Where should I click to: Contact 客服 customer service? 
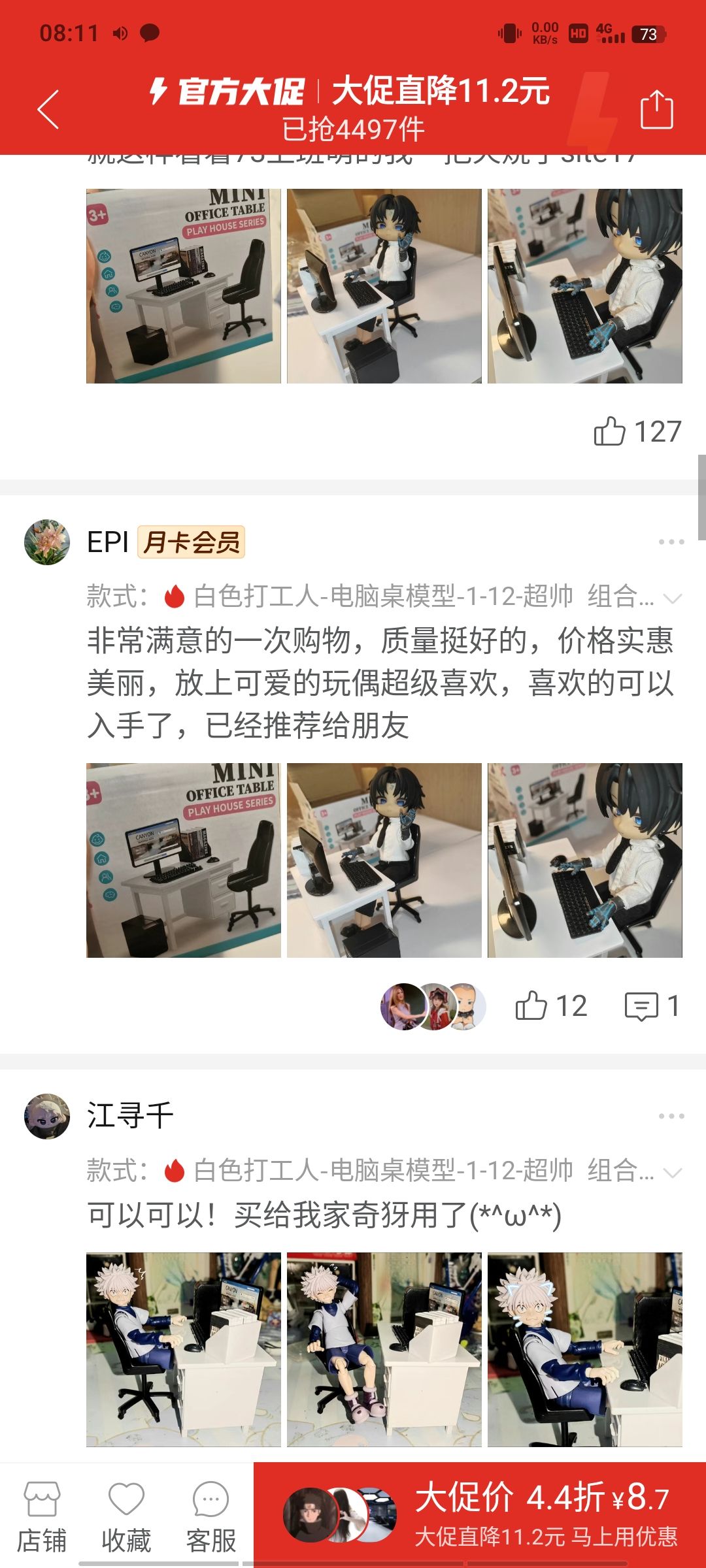click(210, 1517)
